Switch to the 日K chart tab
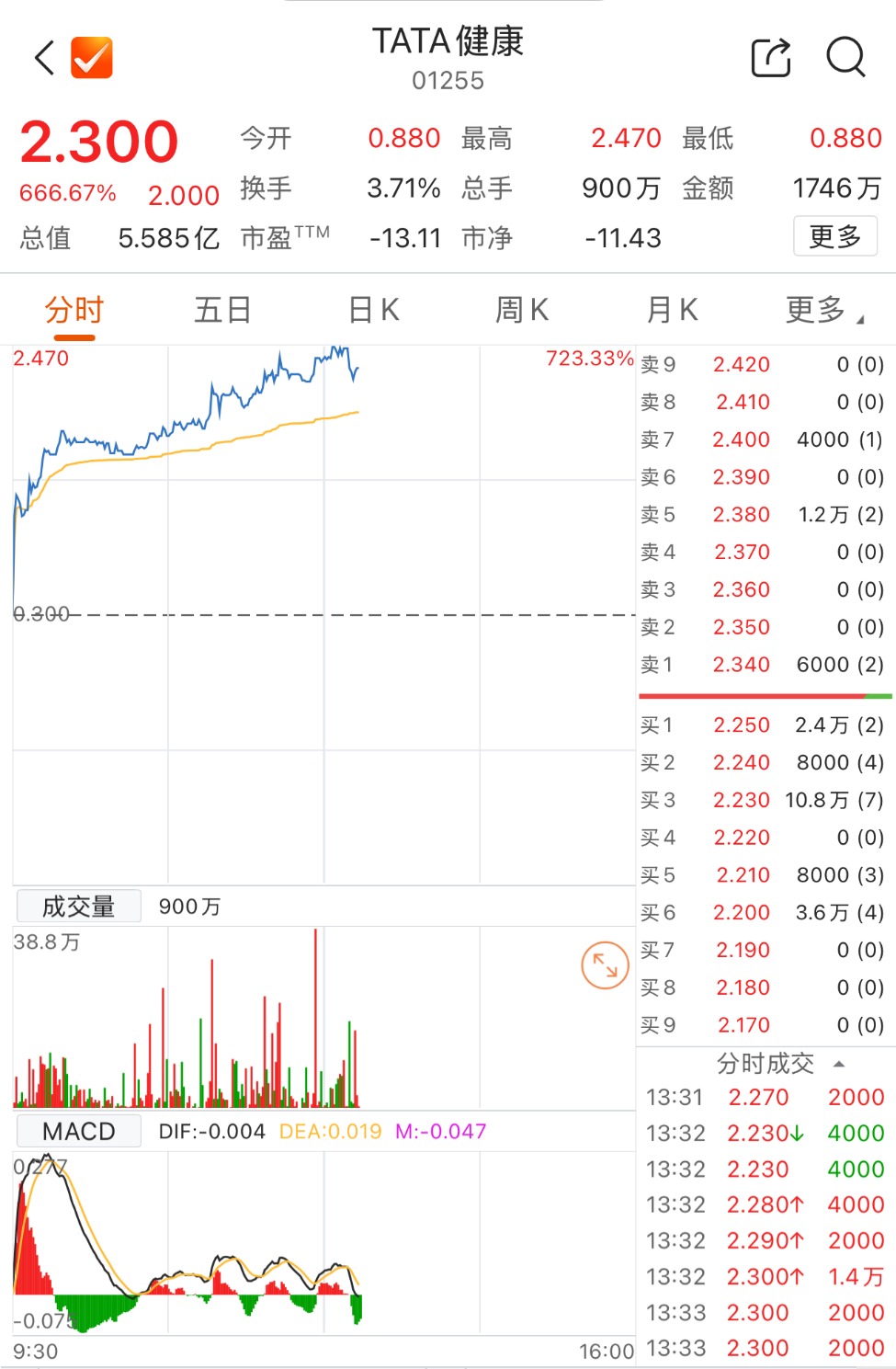This screenshot has width=896, height=1369. (374, 311)
